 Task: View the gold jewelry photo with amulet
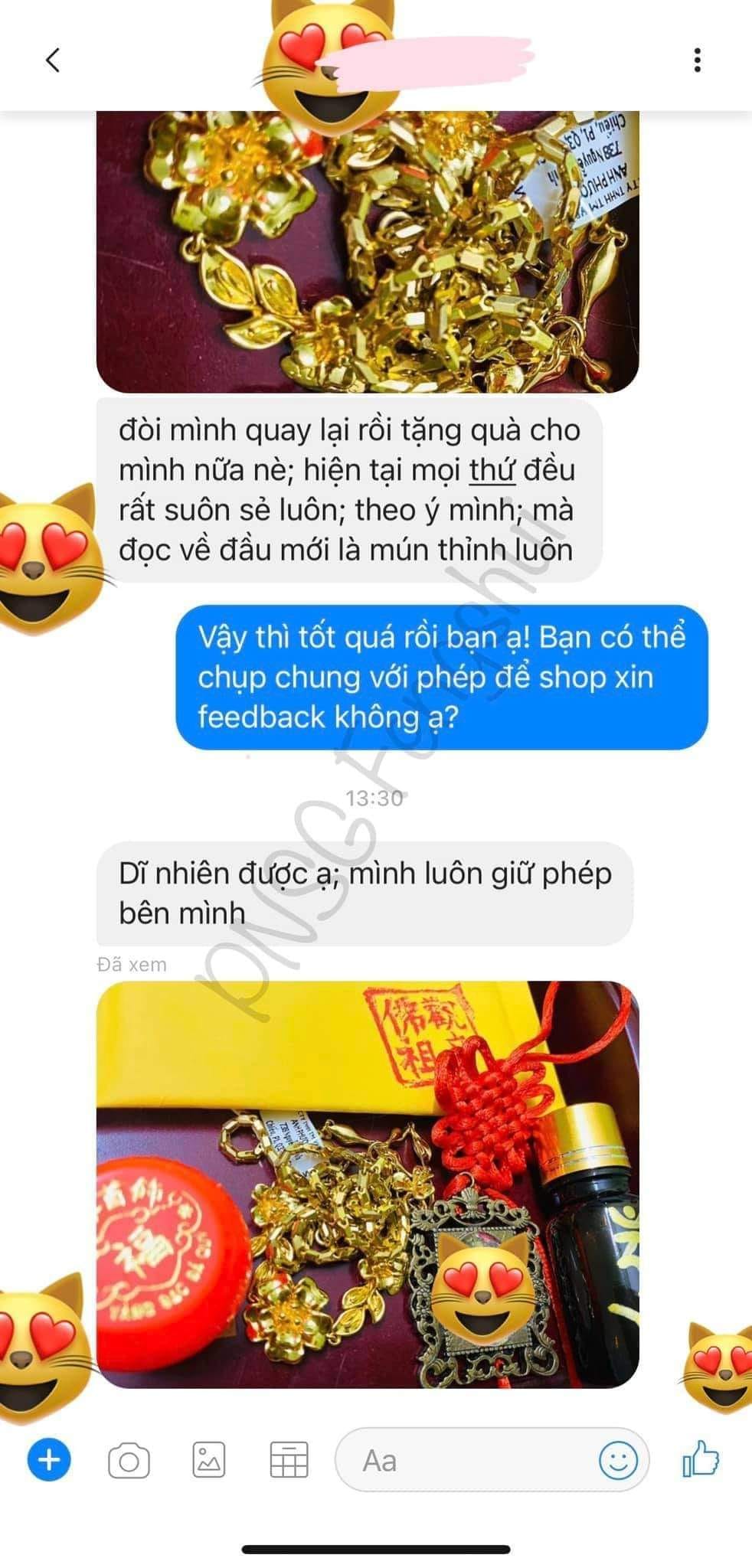(368, 1184)
